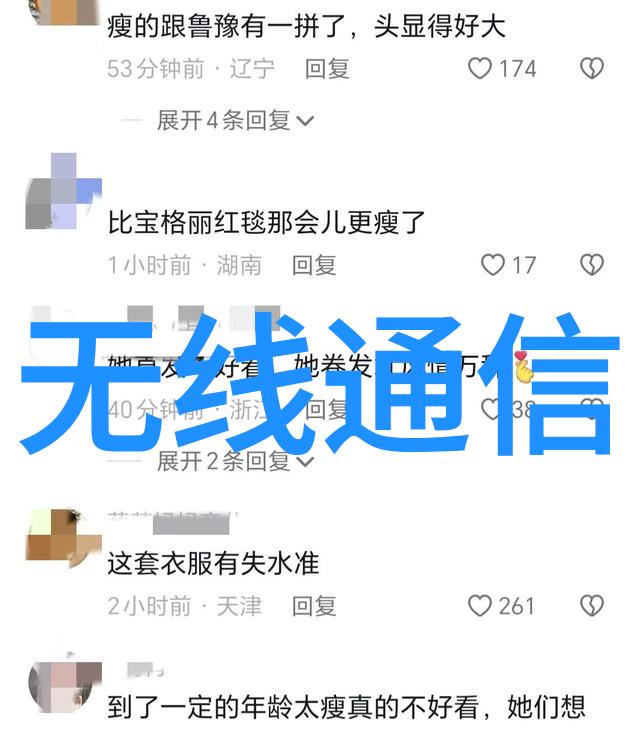Dislike the 湖南 comment
Screen dimensions: 640x732
(x=592, y=265)
